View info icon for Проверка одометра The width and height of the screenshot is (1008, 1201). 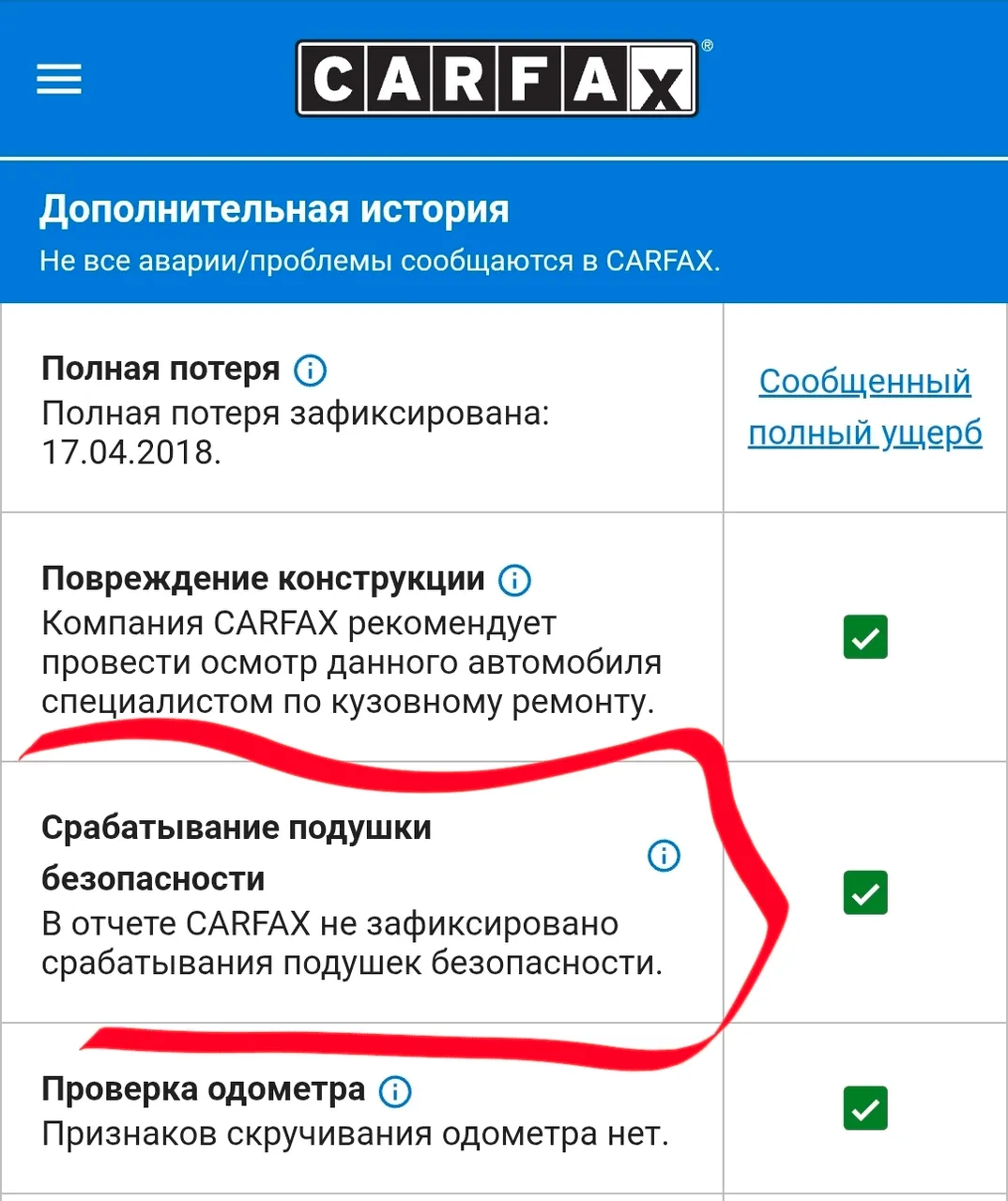coord(395,1091)
